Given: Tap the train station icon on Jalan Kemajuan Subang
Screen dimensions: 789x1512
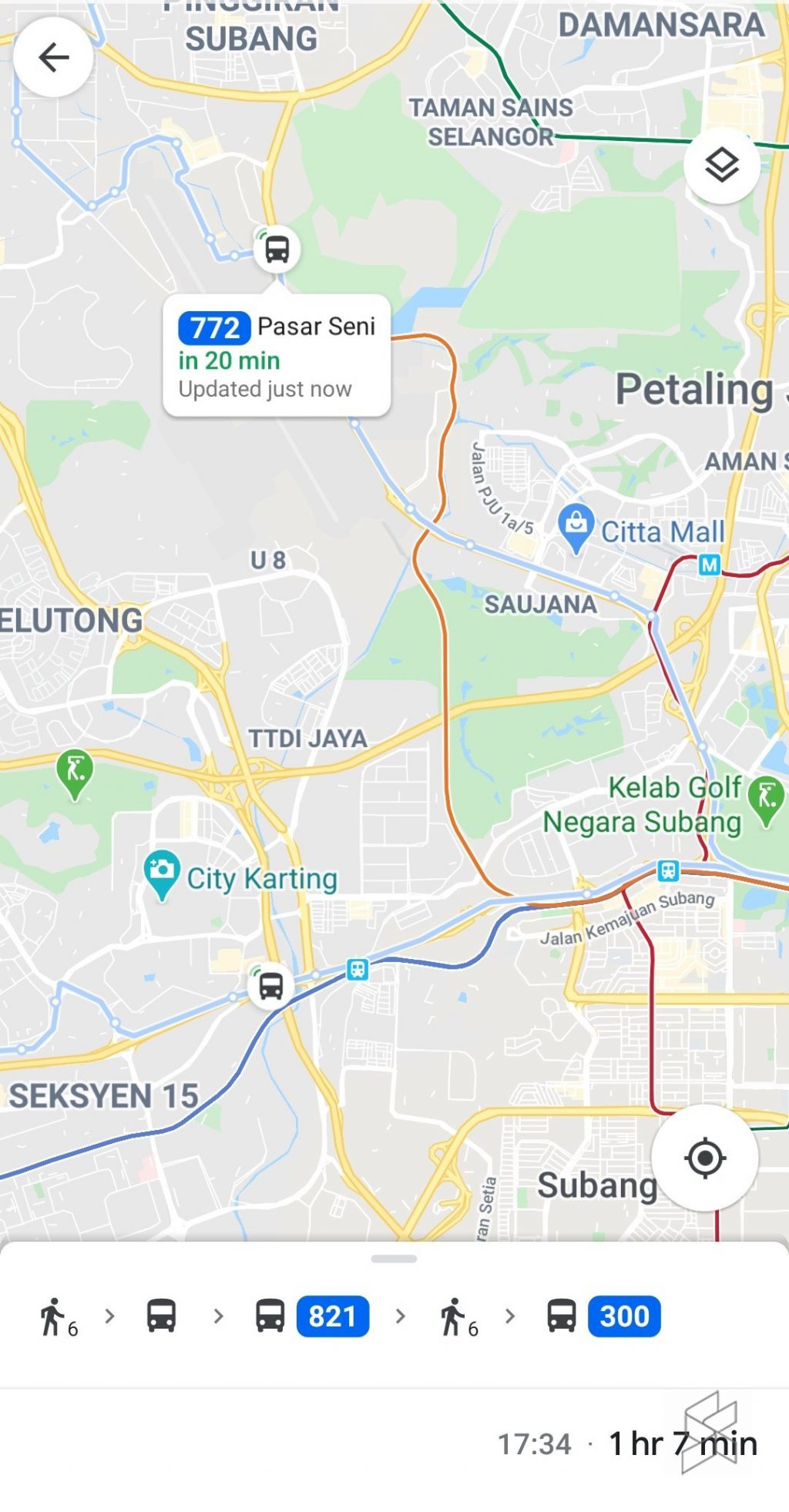Looking at the screenshot, I should tap(668, 870).
